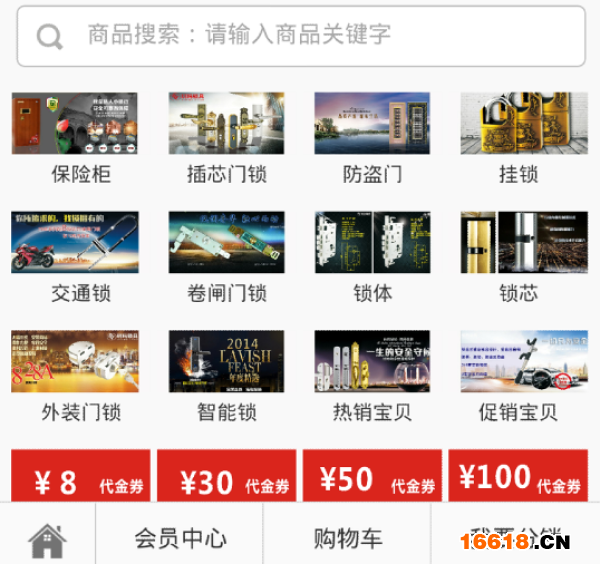
Task: Tap the 商品搜索 search field
Action: (300, 36)
